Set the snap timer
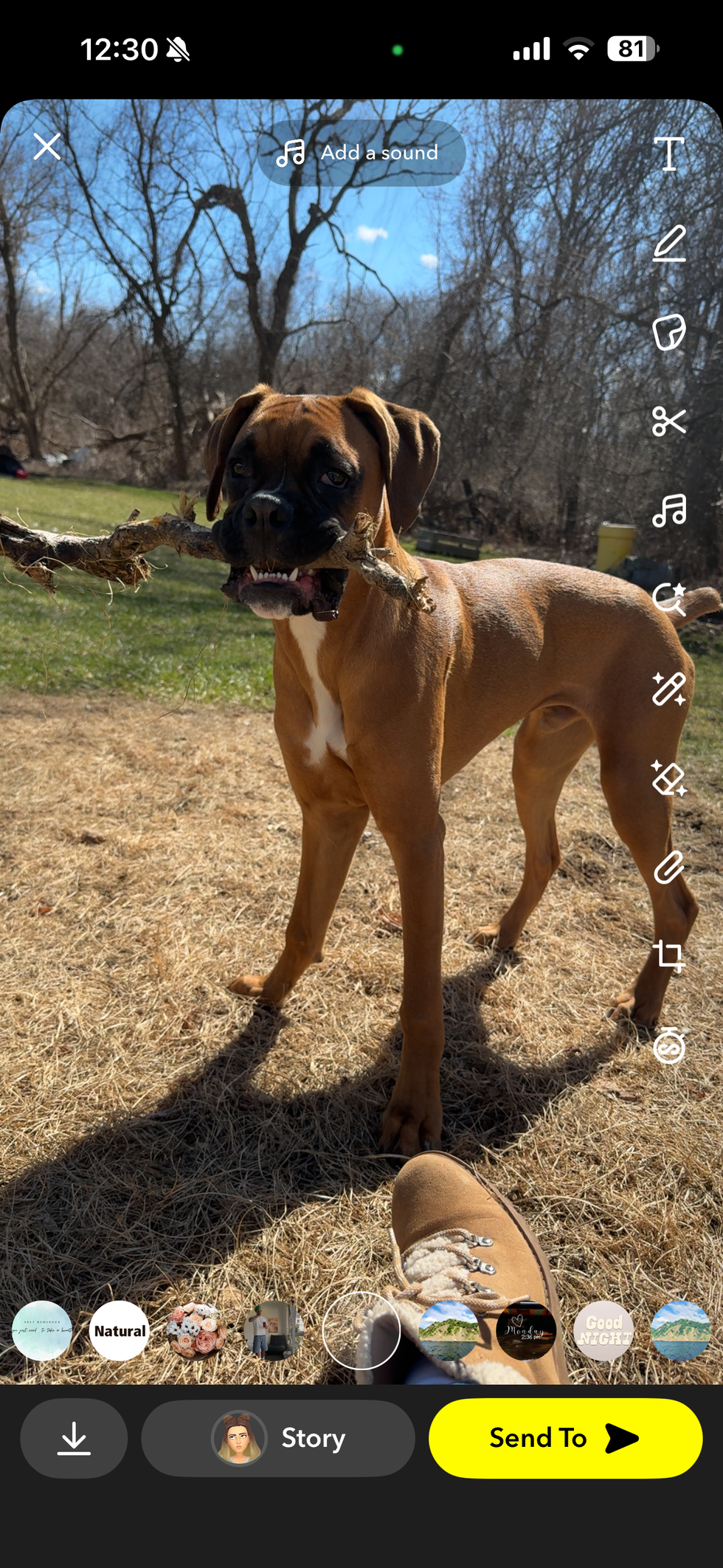Image resolution: width=723 pixels, height=1568 pixels. [x=668, y=1045]
